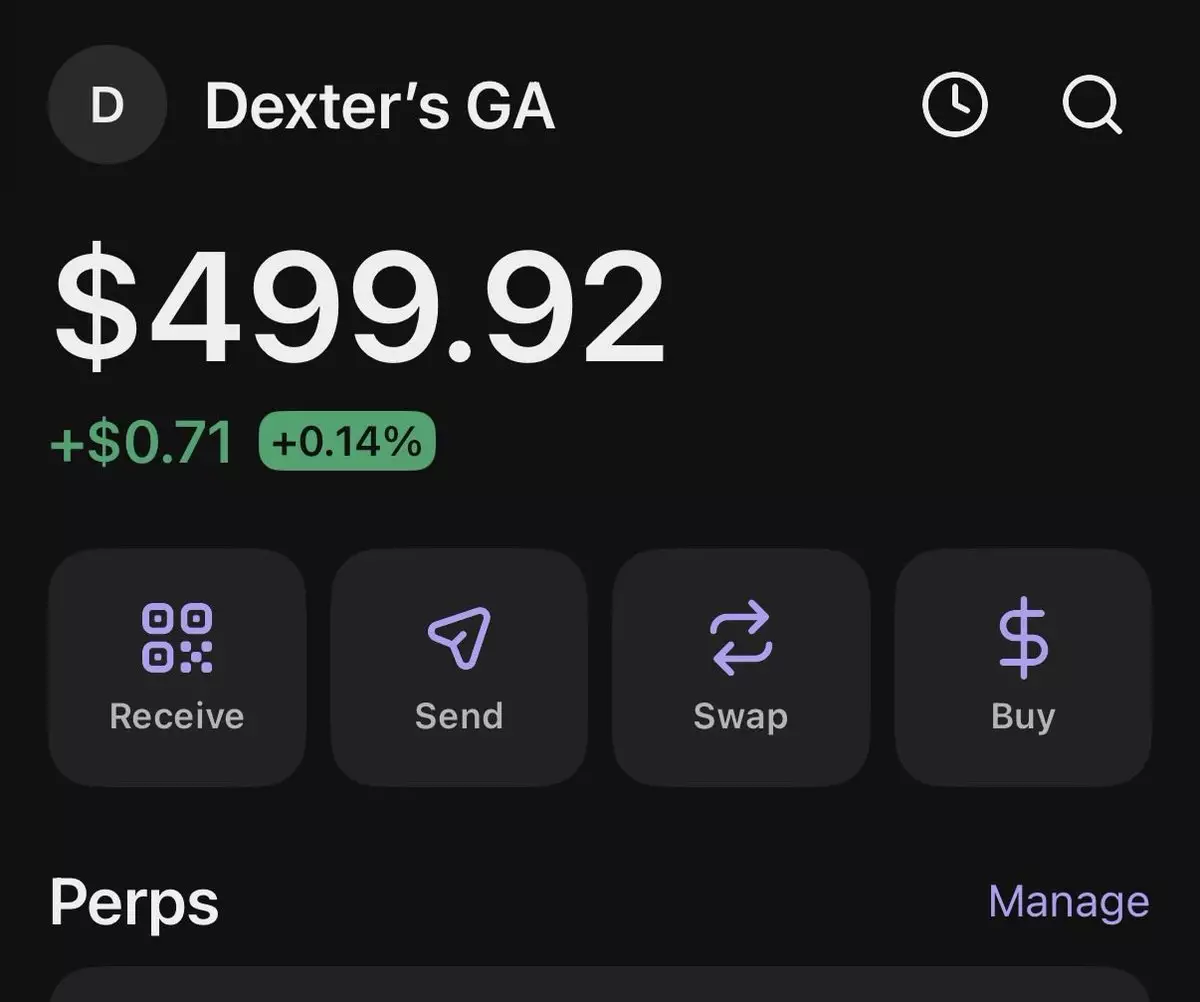Select the Send button
The width and height of the screenshot is (1200, 1002).
(459, 667)
